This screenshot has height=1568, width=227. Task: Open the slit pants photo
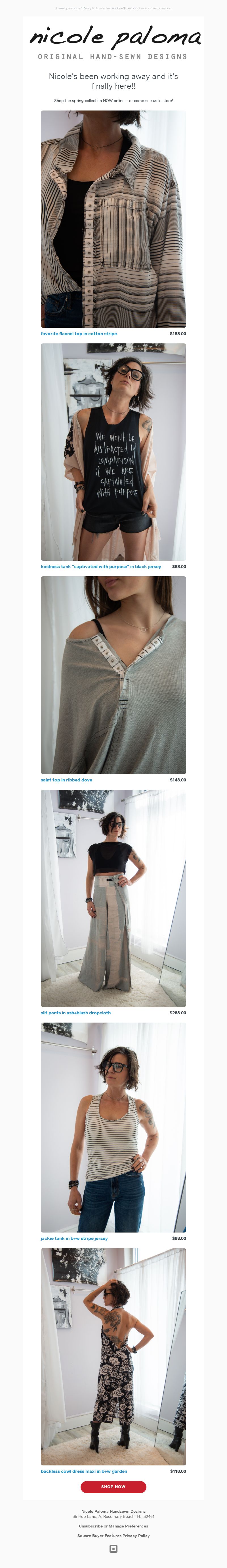(113, 898)
